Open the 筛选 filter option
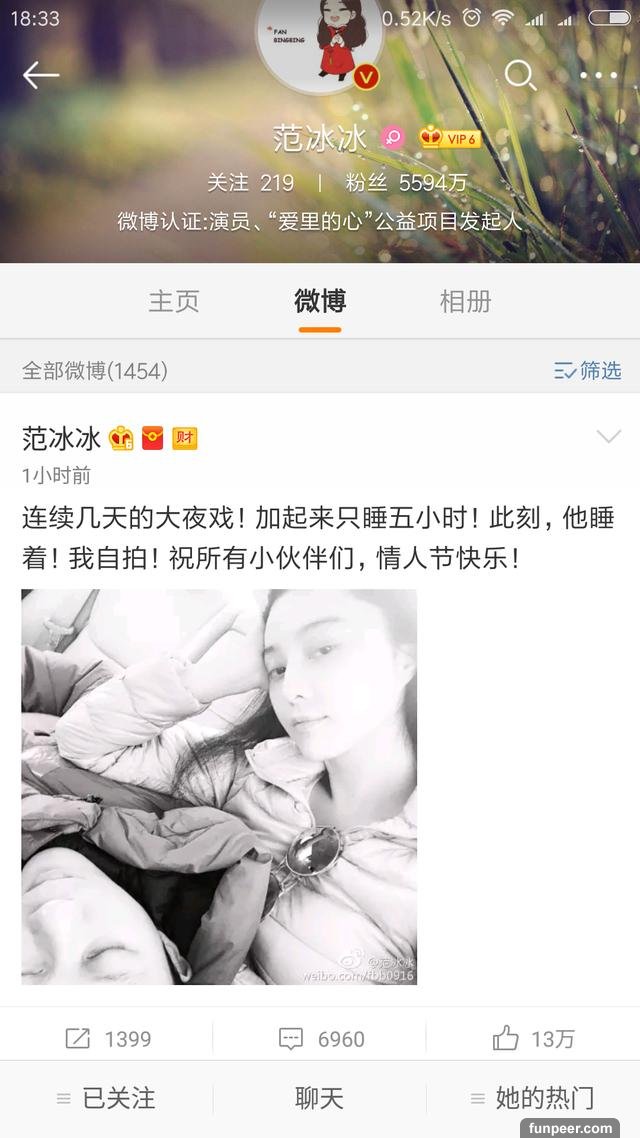 coord(588,370)
